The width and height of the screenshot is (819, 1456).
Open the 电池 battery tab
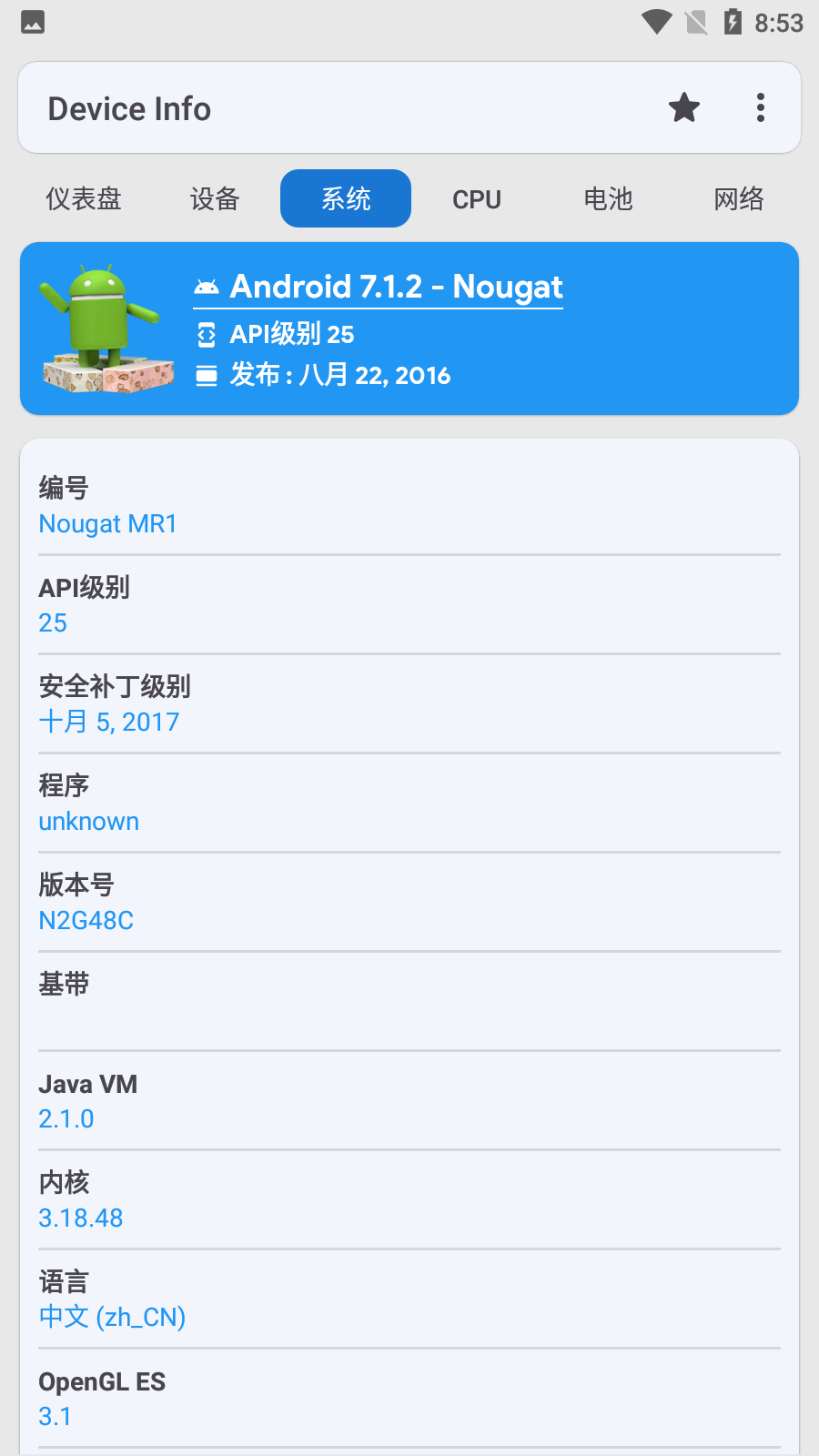[x=608, y=198]
